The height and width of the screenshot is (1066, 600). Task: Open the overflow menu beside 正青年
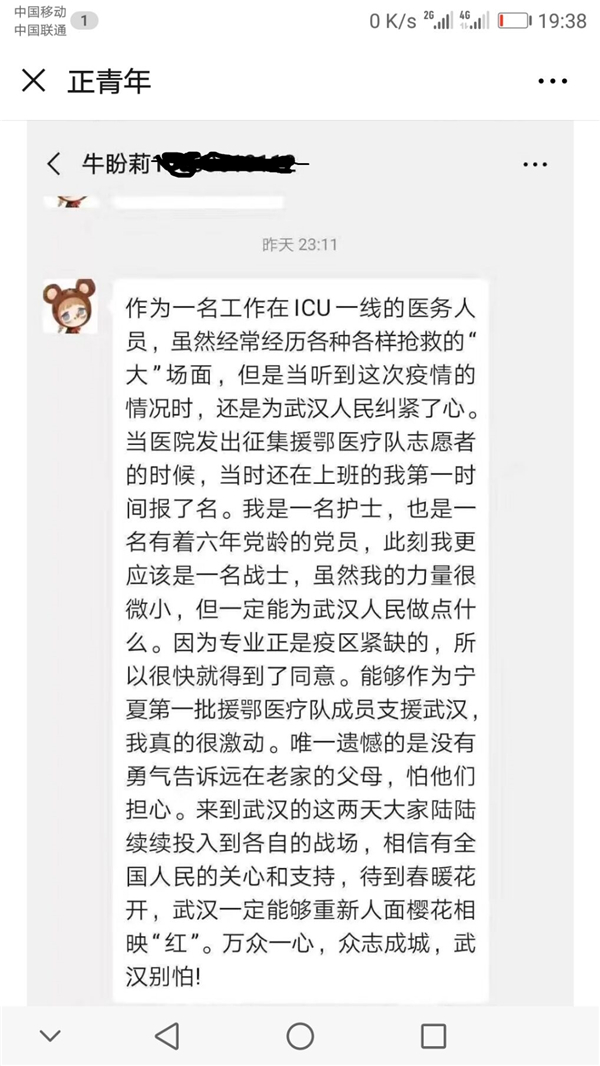(x=552, y=81)
